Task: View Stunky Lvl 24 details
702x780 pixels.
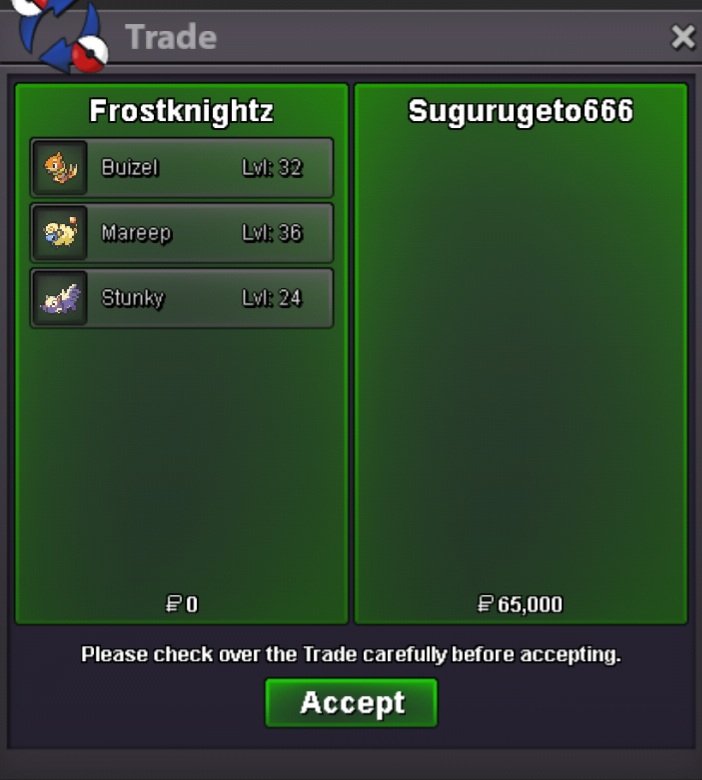Action: [182, 298]
